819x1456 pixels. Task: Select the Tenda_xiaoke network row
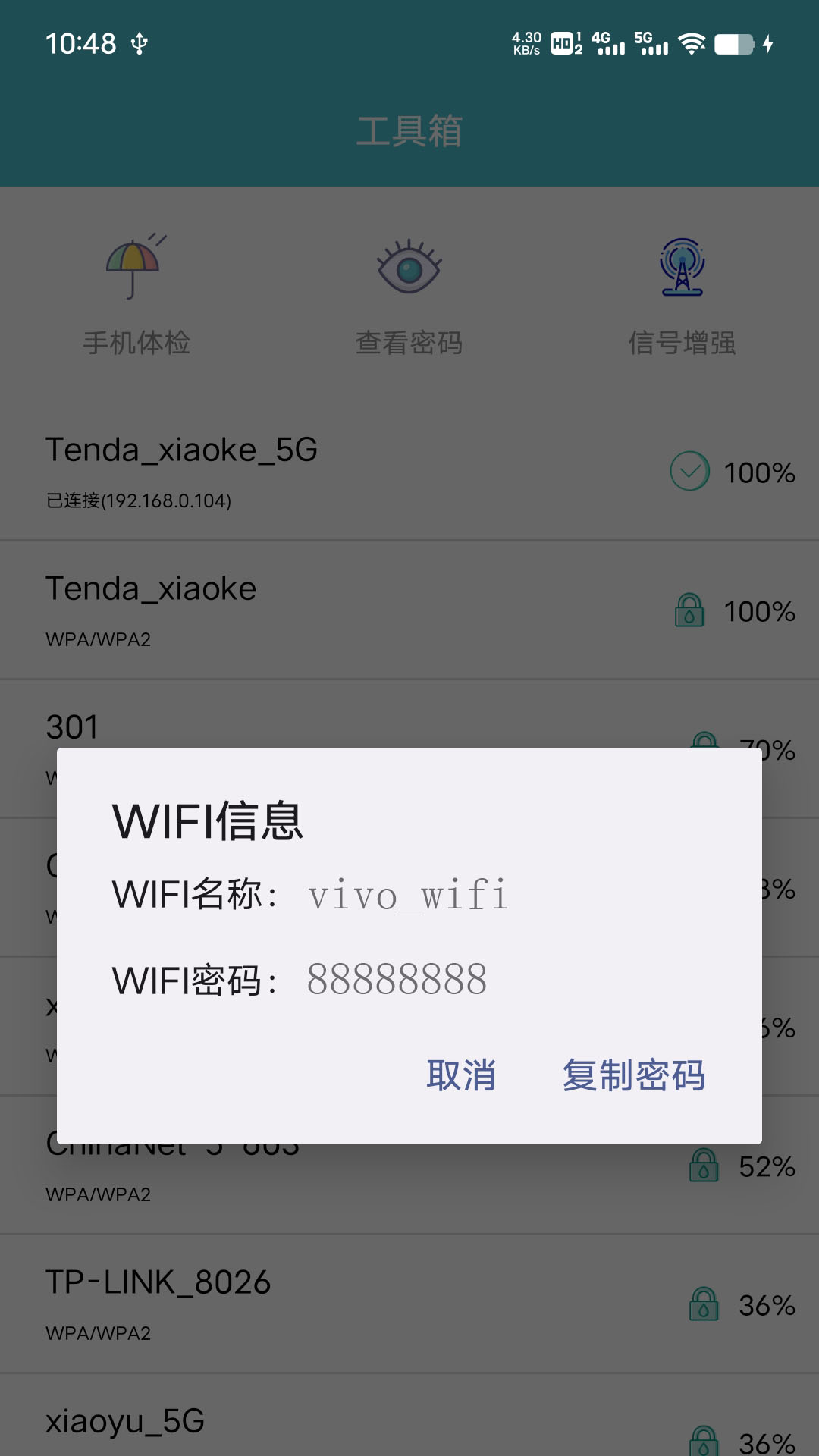[409, 610]
